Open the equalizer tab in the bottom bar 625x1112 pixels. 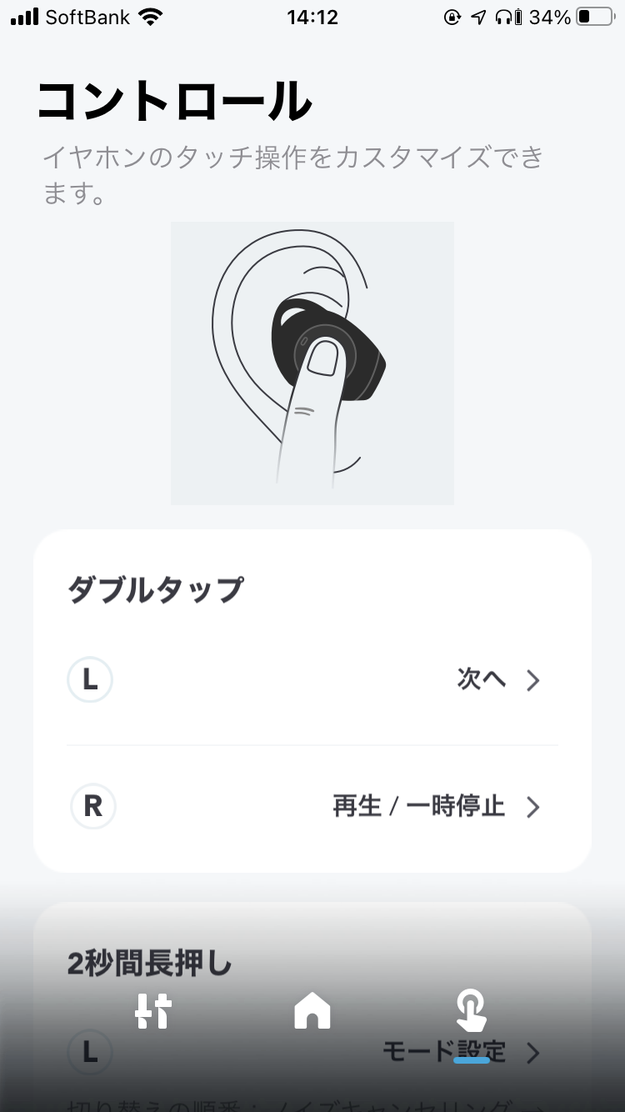pyautogui.click(x=153, y=1011)
